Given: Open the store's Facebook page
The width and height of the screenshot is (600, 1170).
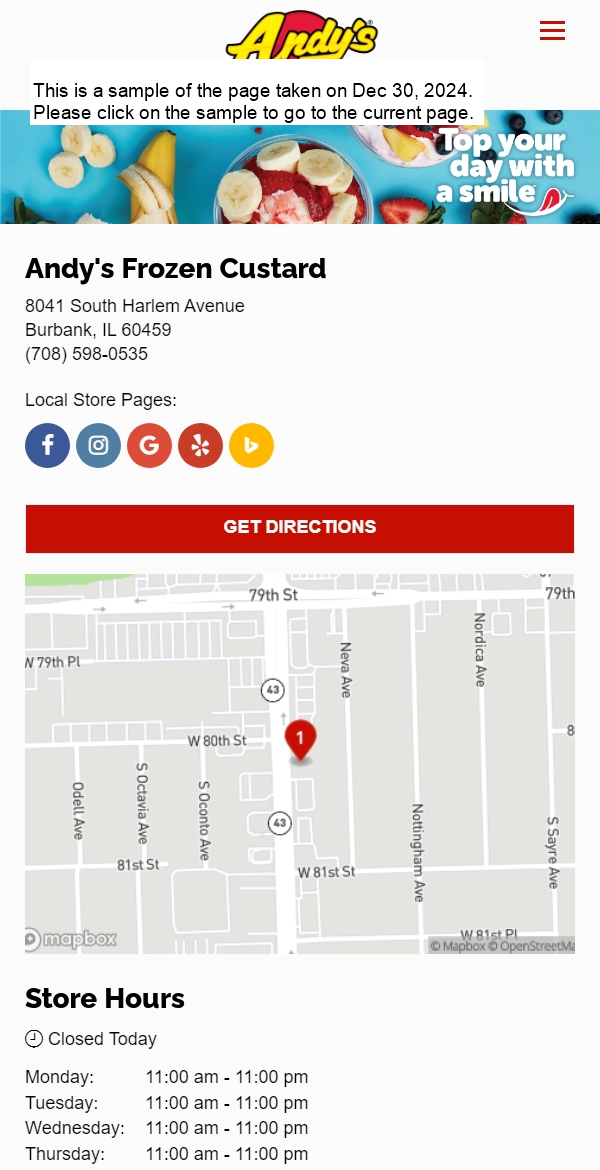Looking at the screenshot, I should click(47, 446).
